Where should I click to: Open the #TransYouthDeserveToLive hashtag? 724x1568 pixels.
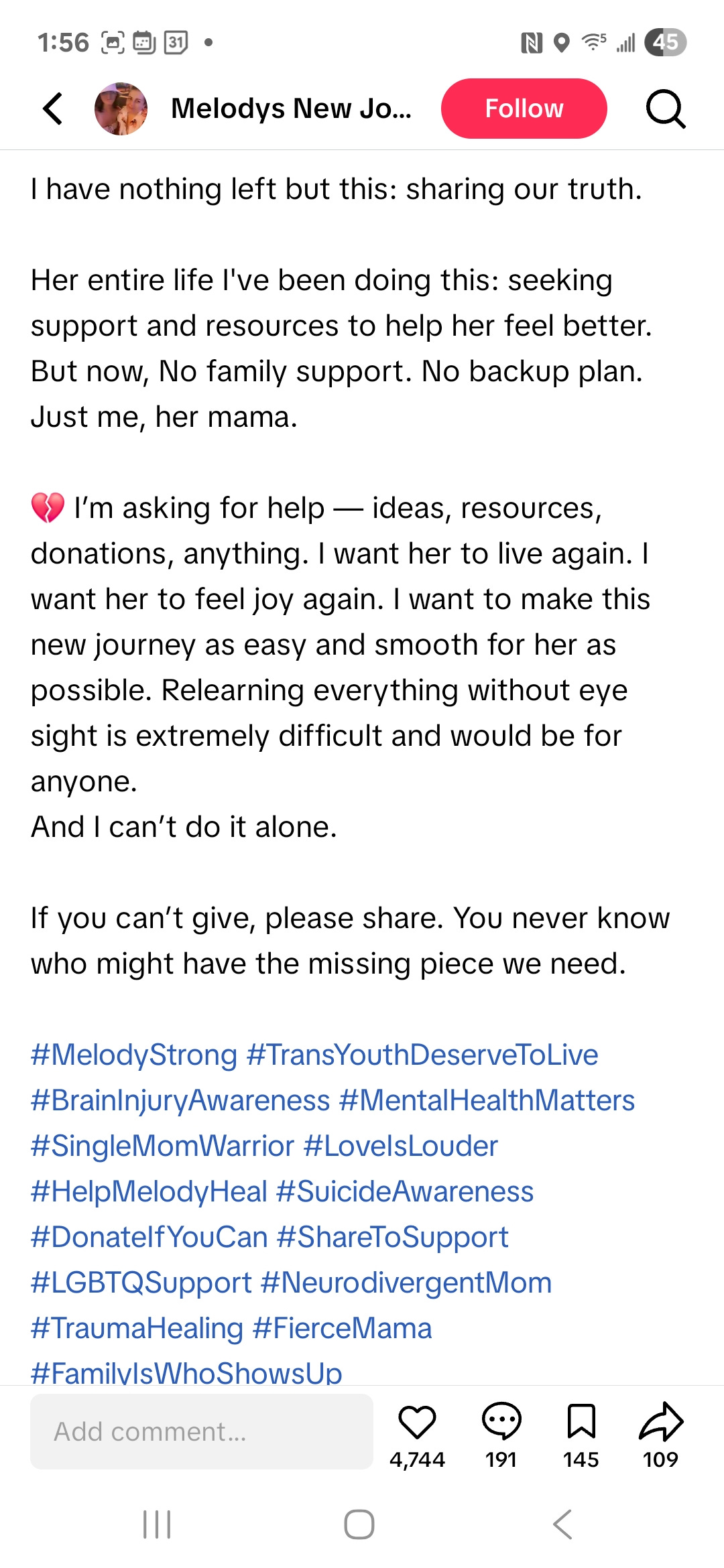pos(422,1055)
